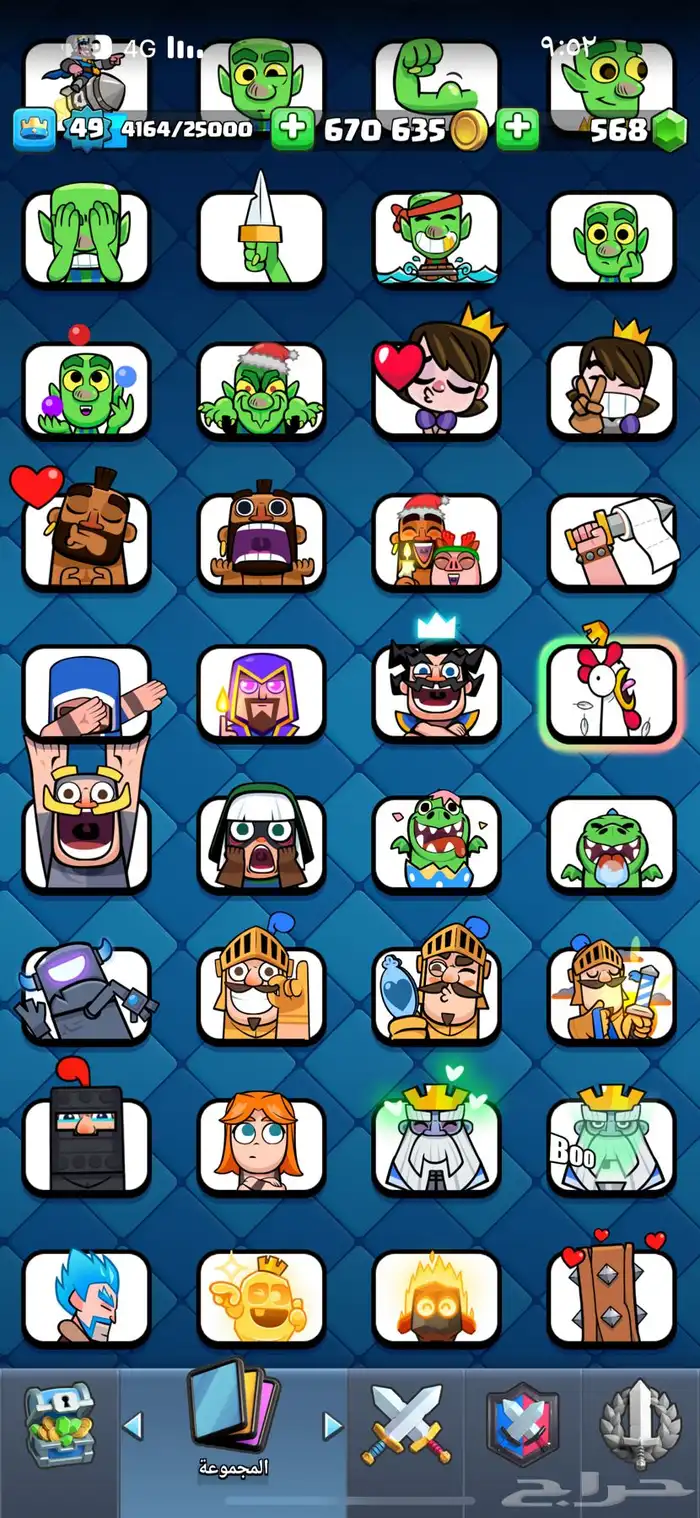Go to previous collection page arrow
This screenshot has width=700, height=1518.
(x=132, y=1424)
